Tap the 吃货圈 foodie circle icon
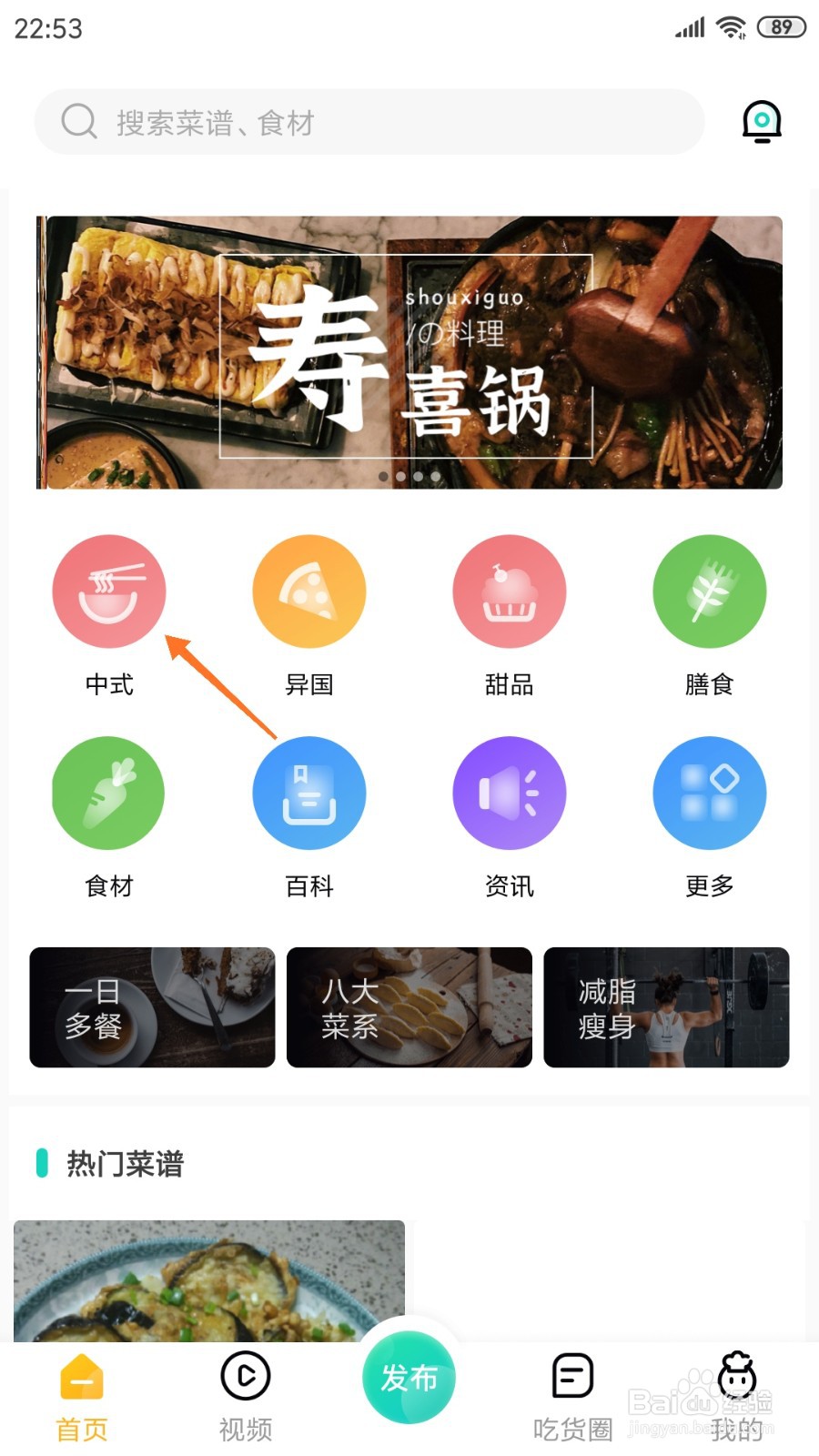 [572, 1392]
